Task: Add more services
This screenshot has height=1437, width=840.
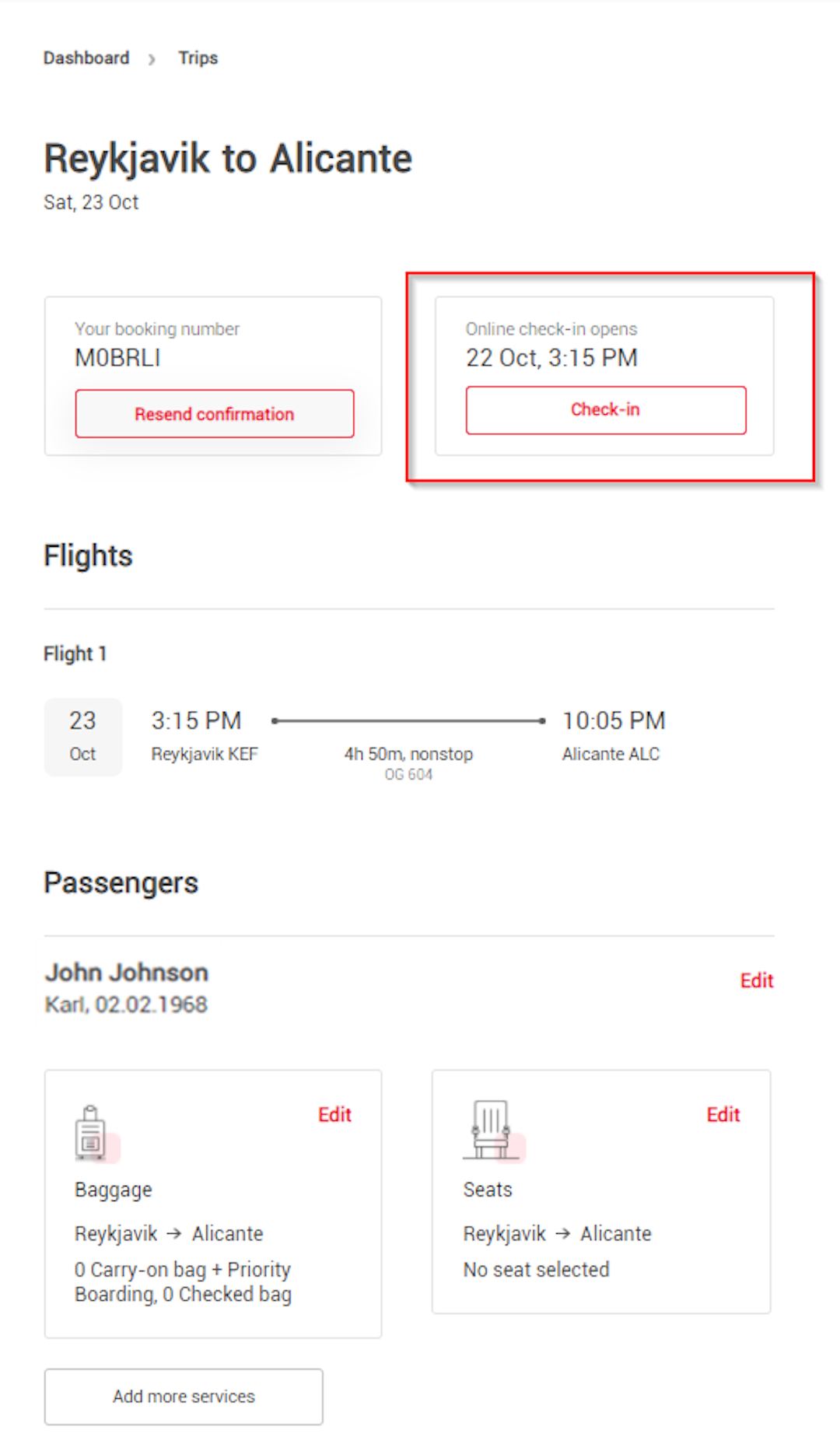Action: point(184,1397)
